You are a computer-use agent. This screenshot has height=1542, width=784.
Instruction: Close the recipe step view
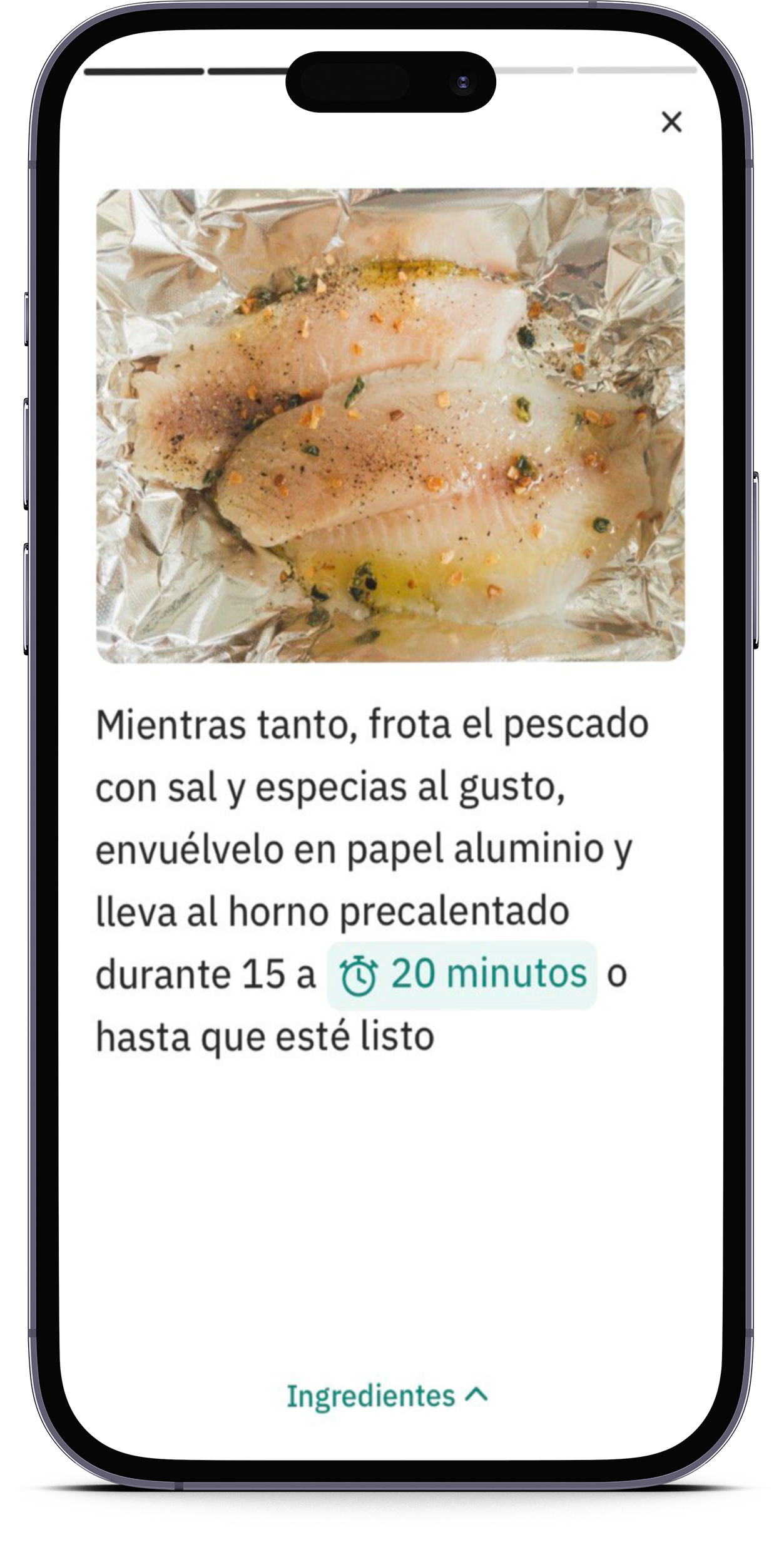(671, 122)
